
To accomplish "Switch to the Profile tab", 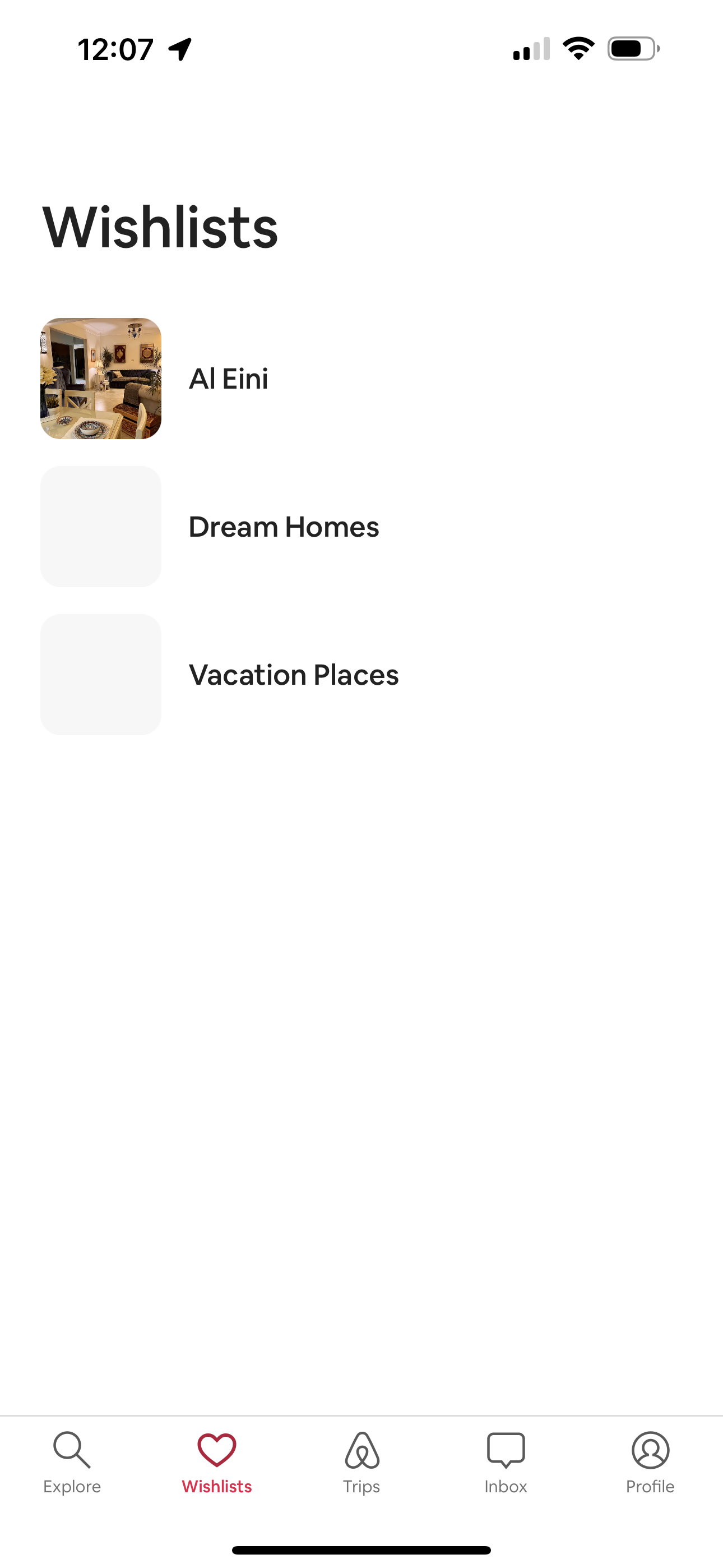I will 650,1461.
